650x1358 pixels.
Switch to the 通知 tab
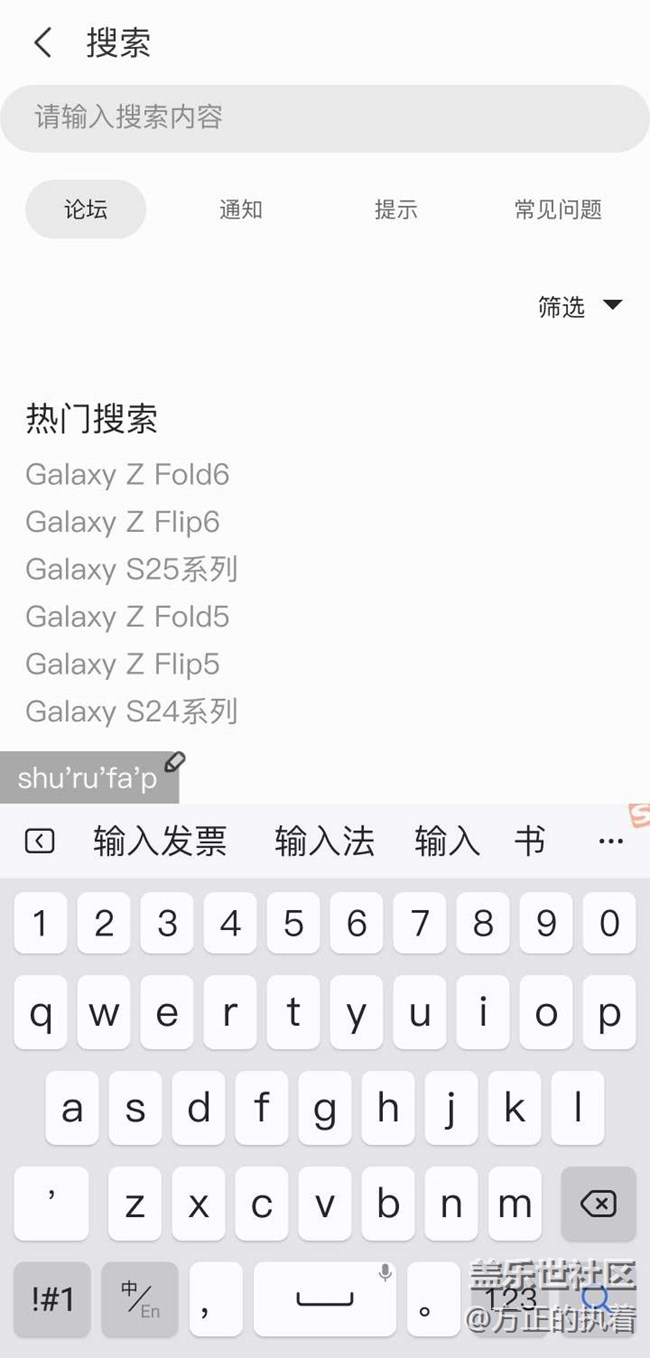click(241, 209)
